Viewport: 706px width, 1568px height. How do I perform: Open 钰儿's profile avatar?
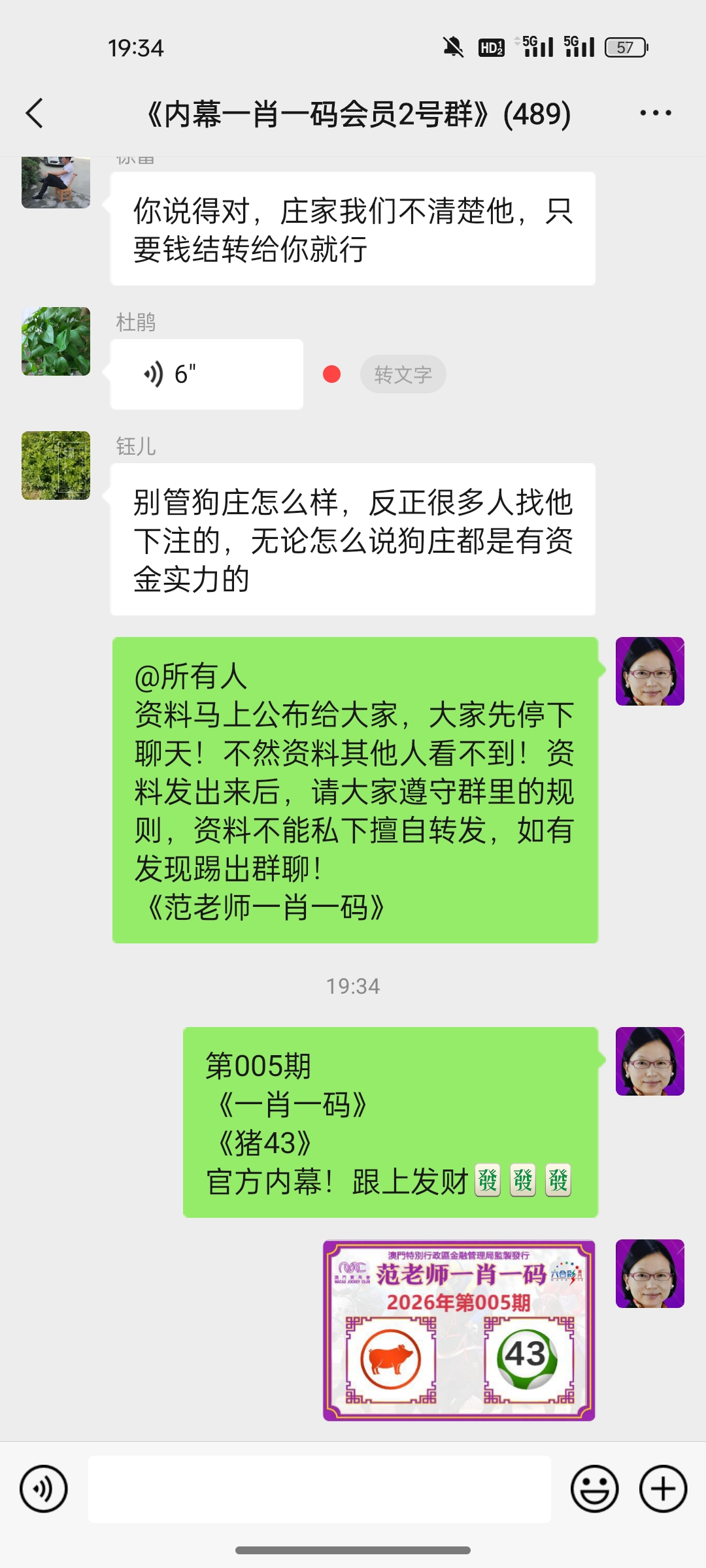[x=56, y=466]
